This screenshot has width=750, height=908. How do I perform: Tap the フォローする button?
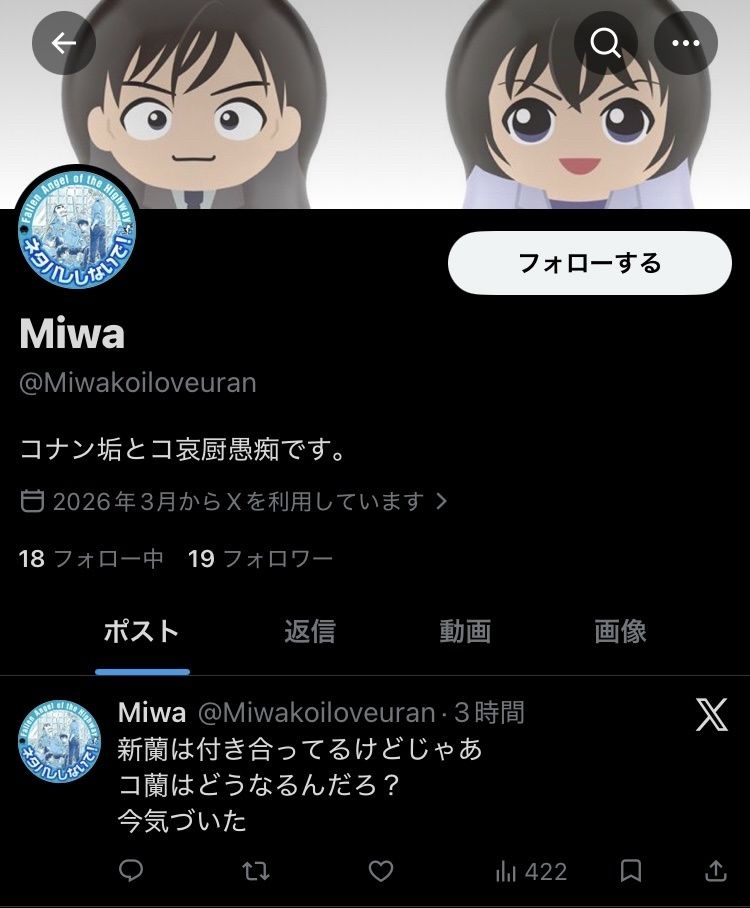589,263
